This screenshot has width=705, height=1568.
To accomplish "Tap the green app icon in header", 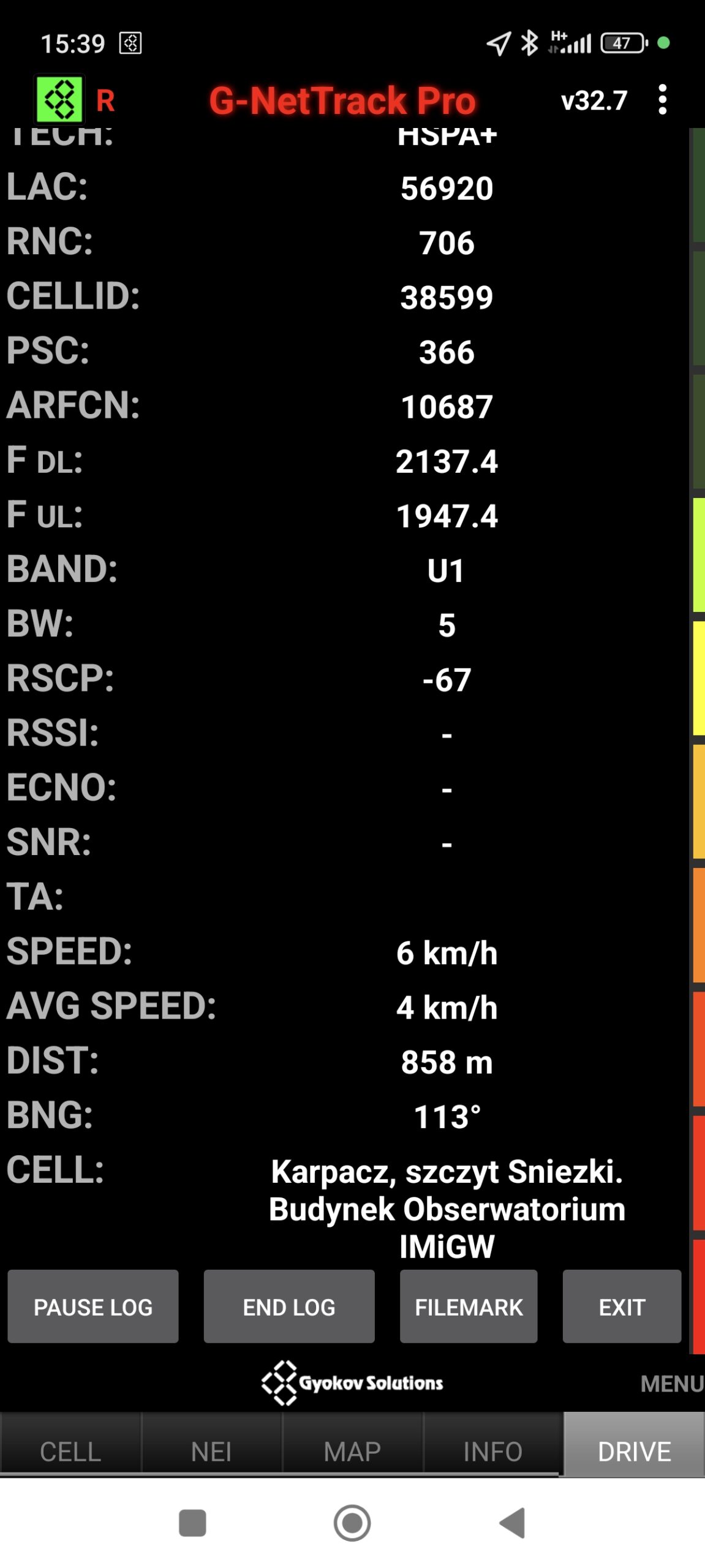I will [59, 100].
